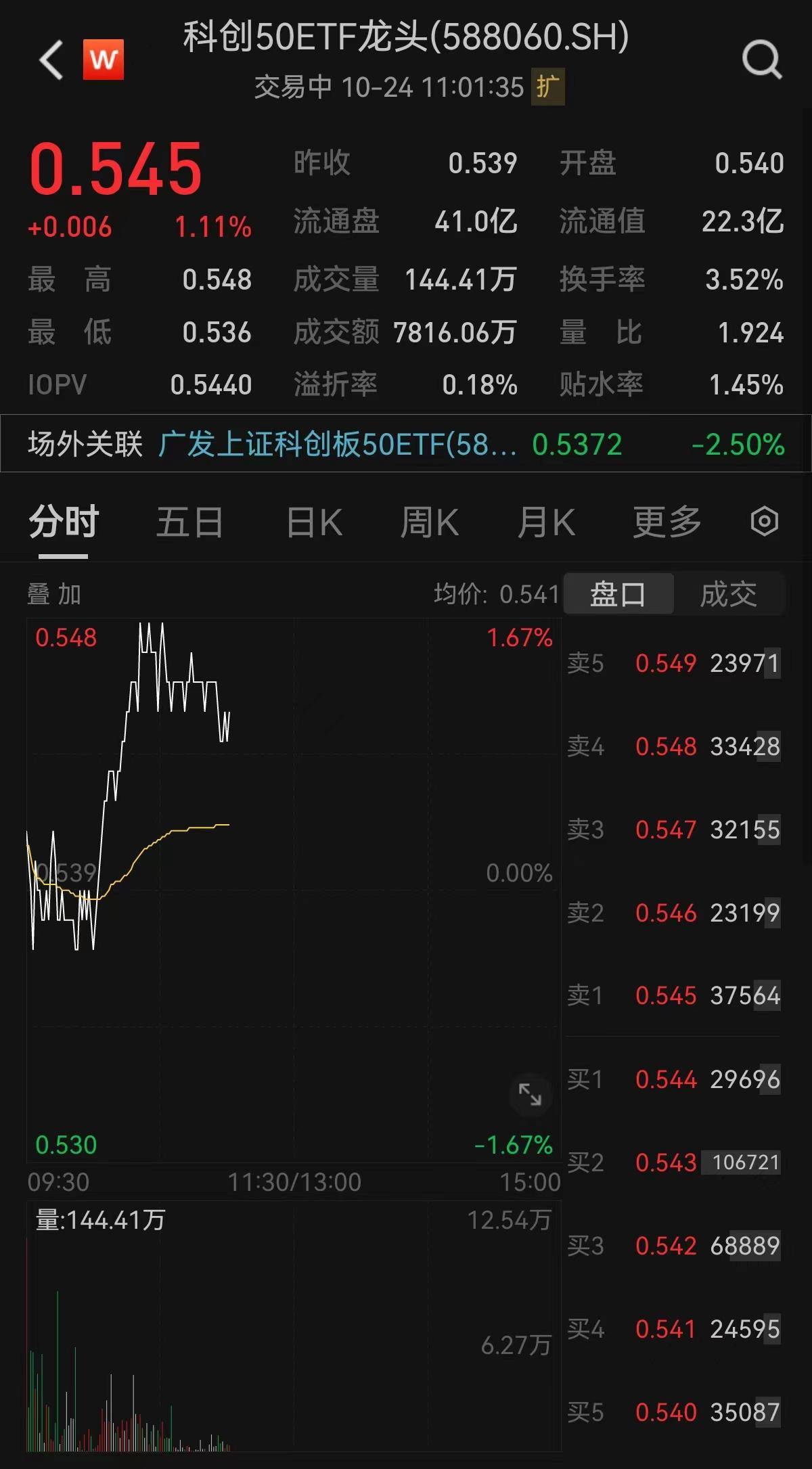The width and height of the screenshot is (812, 1469).
Task: Select the 分时 intraday tab
Action: point(62,521)
